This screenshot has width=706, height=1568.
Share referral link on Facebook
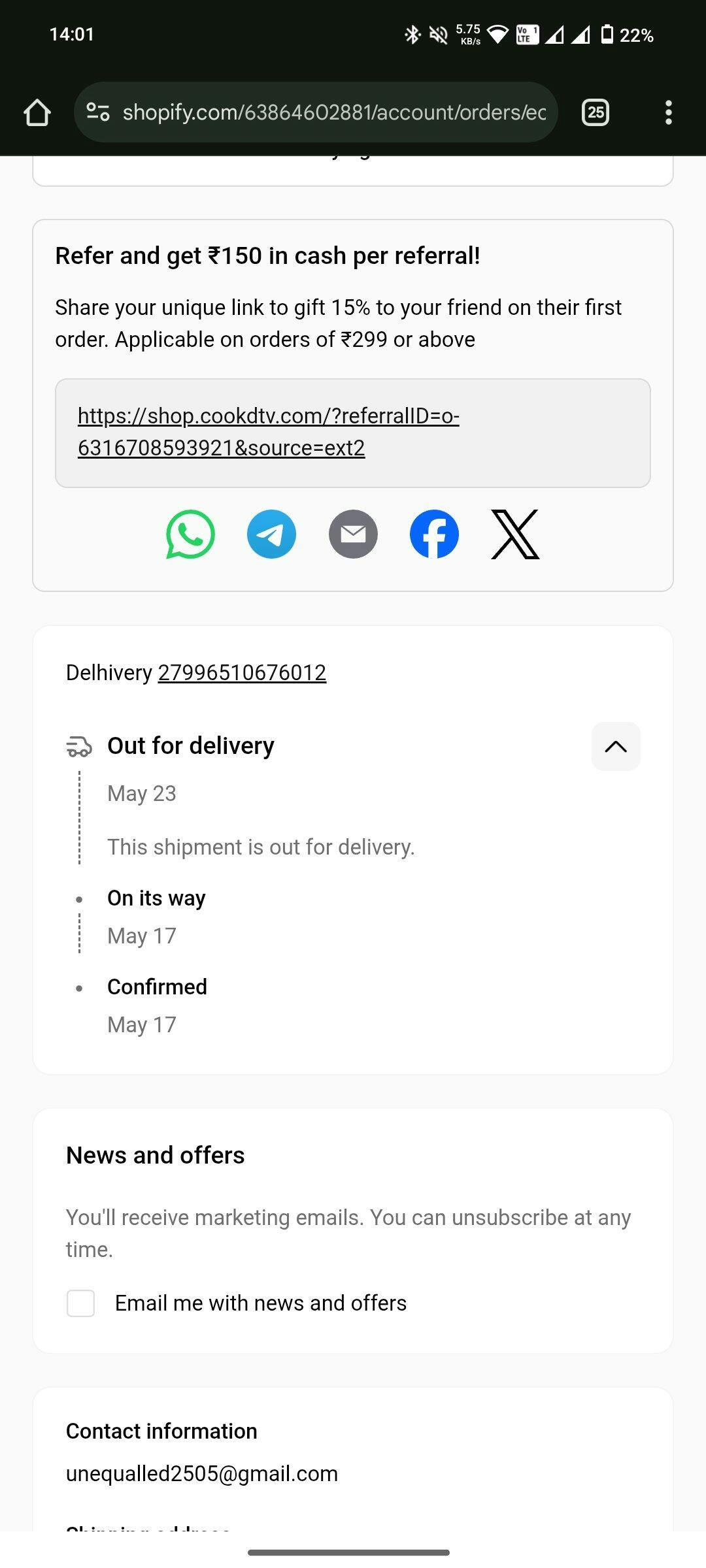pyautogui.click(x=434, y=534)
